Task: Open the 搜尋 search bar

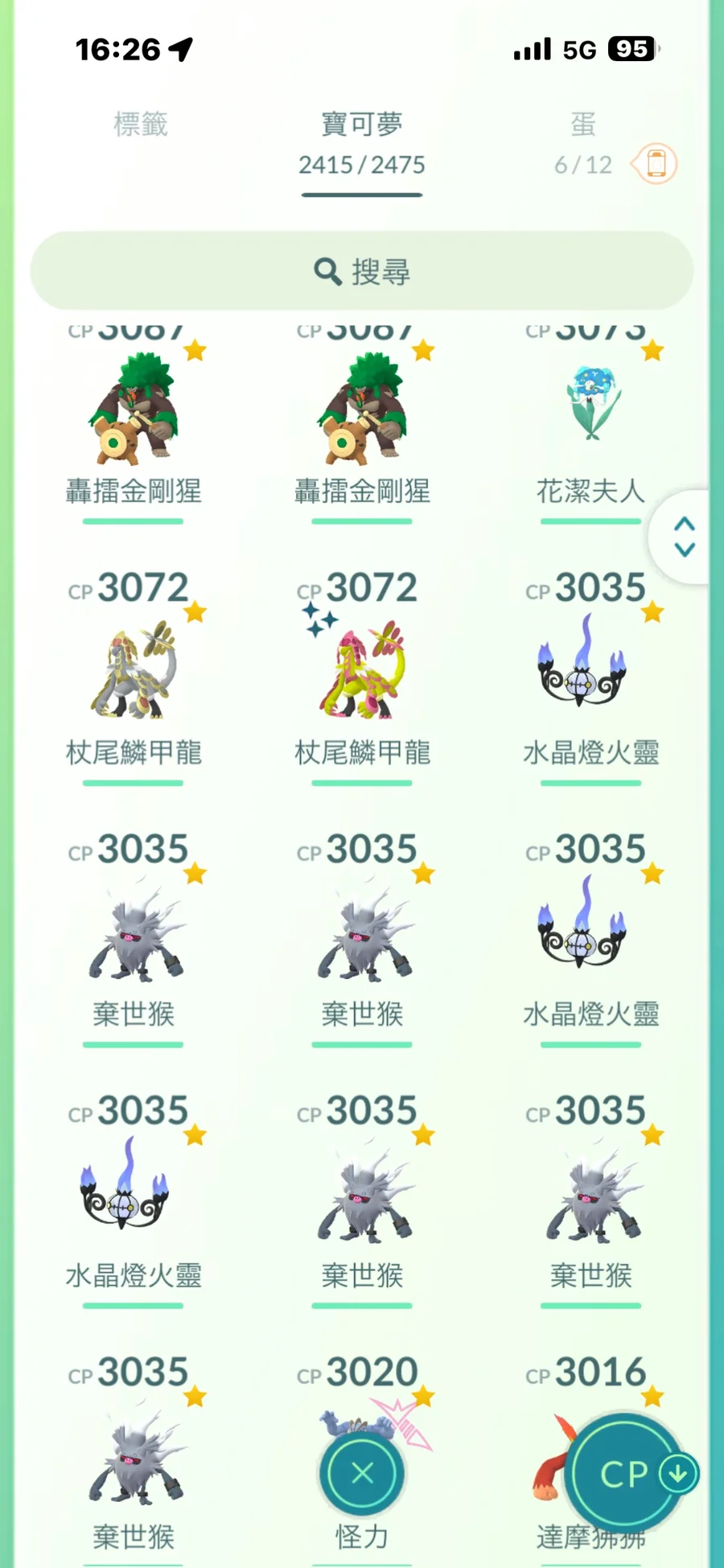Action: 362,271
